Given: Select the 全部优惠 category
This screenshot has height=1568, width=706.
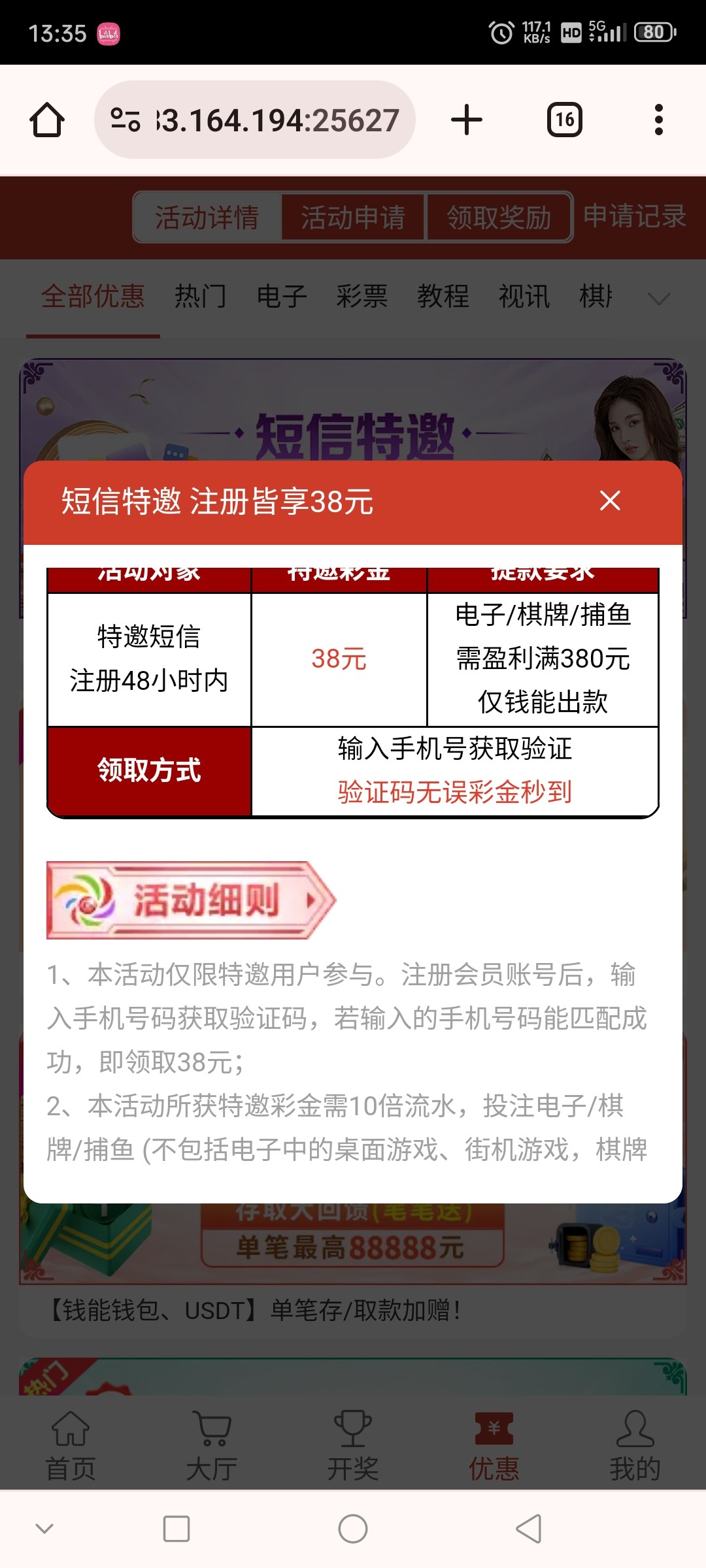Looking at the screenshot, I should (93, 297).
